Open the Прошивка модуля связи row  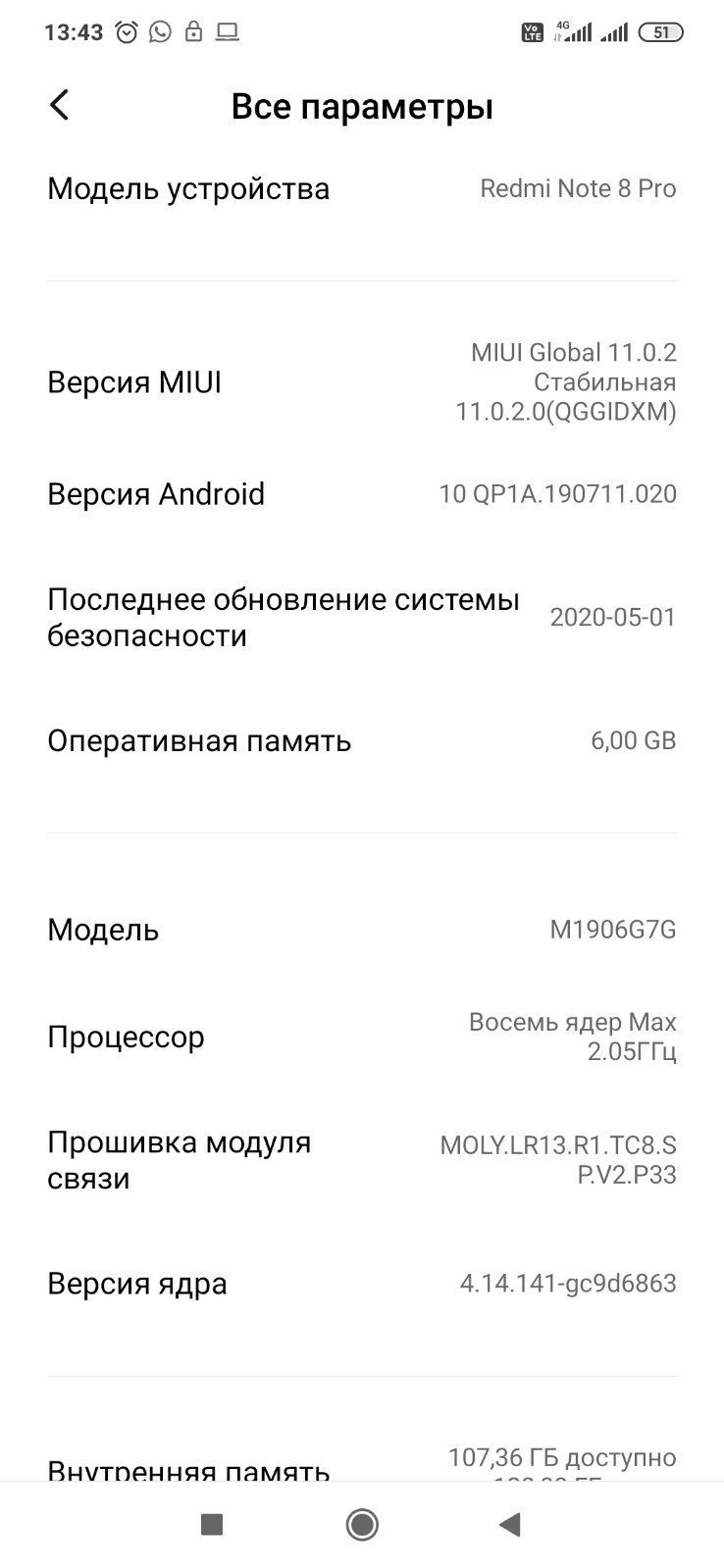point(362,1159)
